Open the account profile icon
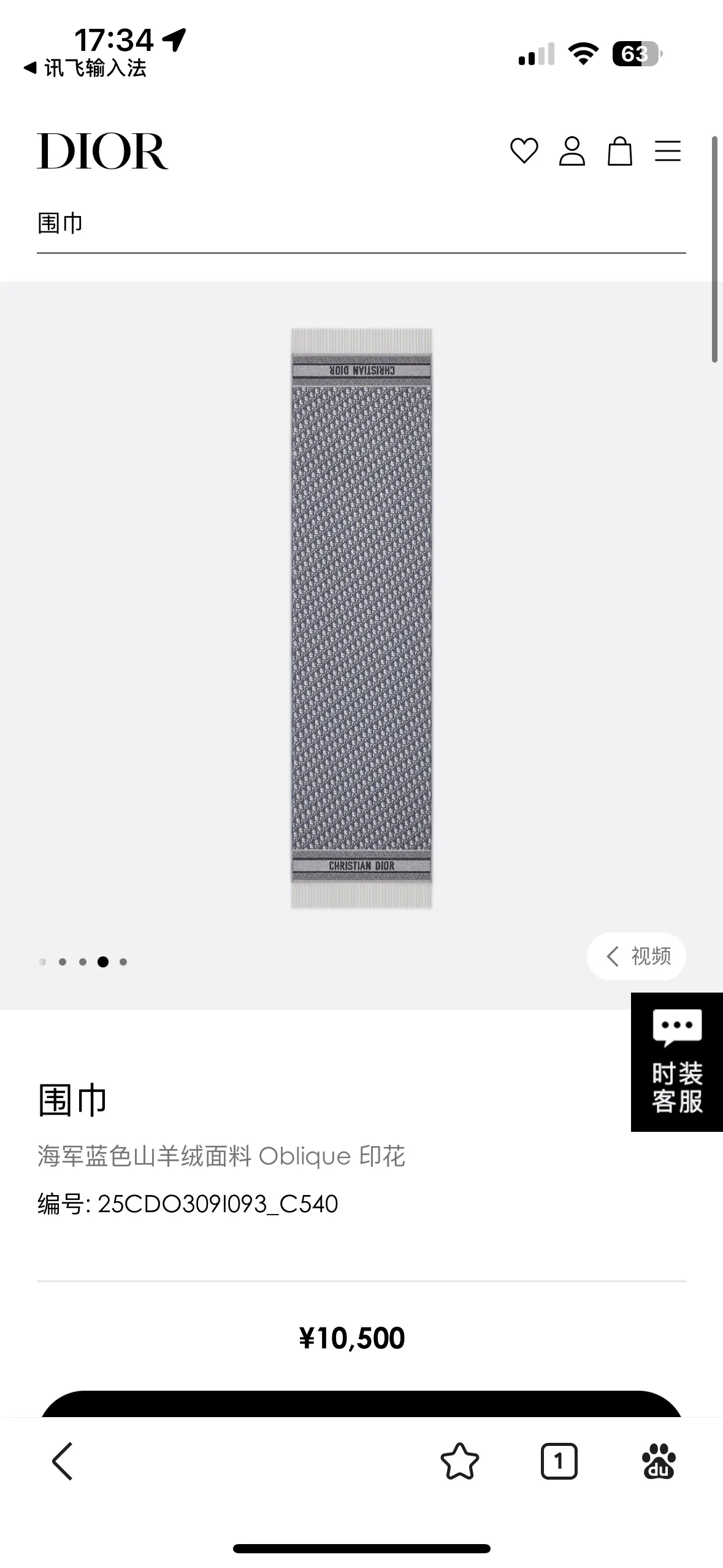723x1568 pixels. 572,151
